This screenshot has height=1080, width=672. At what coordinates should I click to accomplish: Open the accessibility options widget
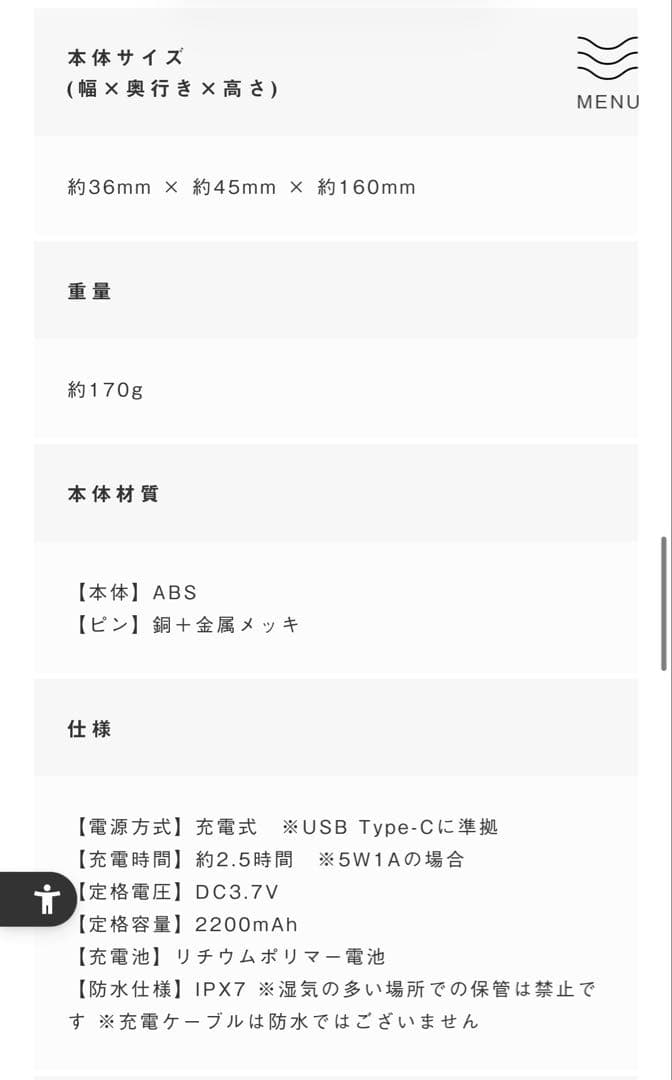[45, 899]
